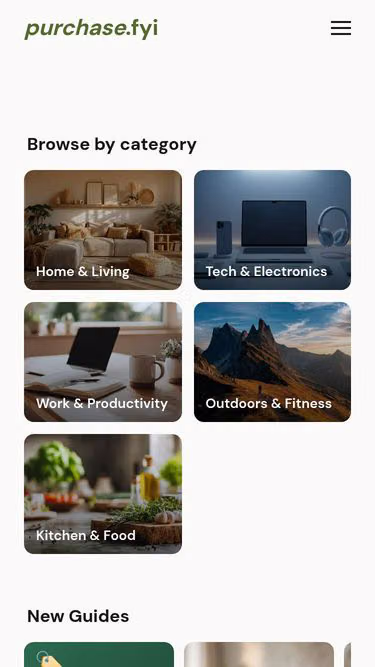
Task: Browse the Tech & Electronics category
Action: [273, 230]
